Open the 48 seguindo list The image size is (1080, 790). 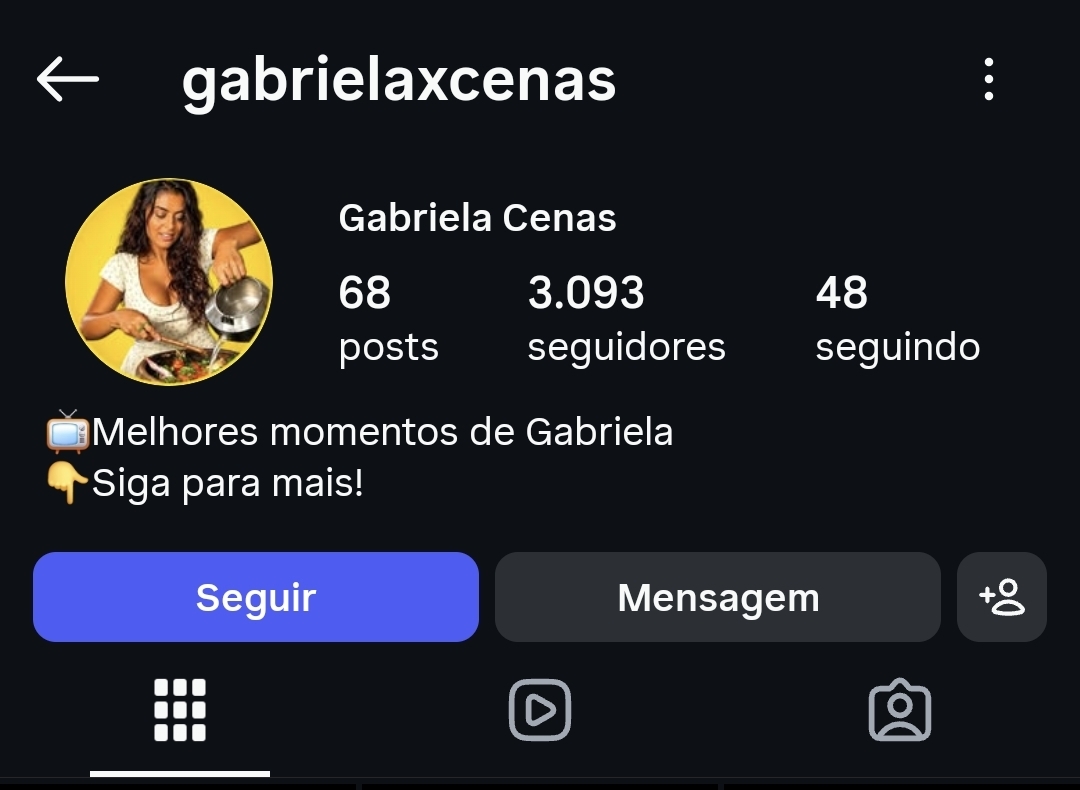pyautogui.click(x=897, y=318)
